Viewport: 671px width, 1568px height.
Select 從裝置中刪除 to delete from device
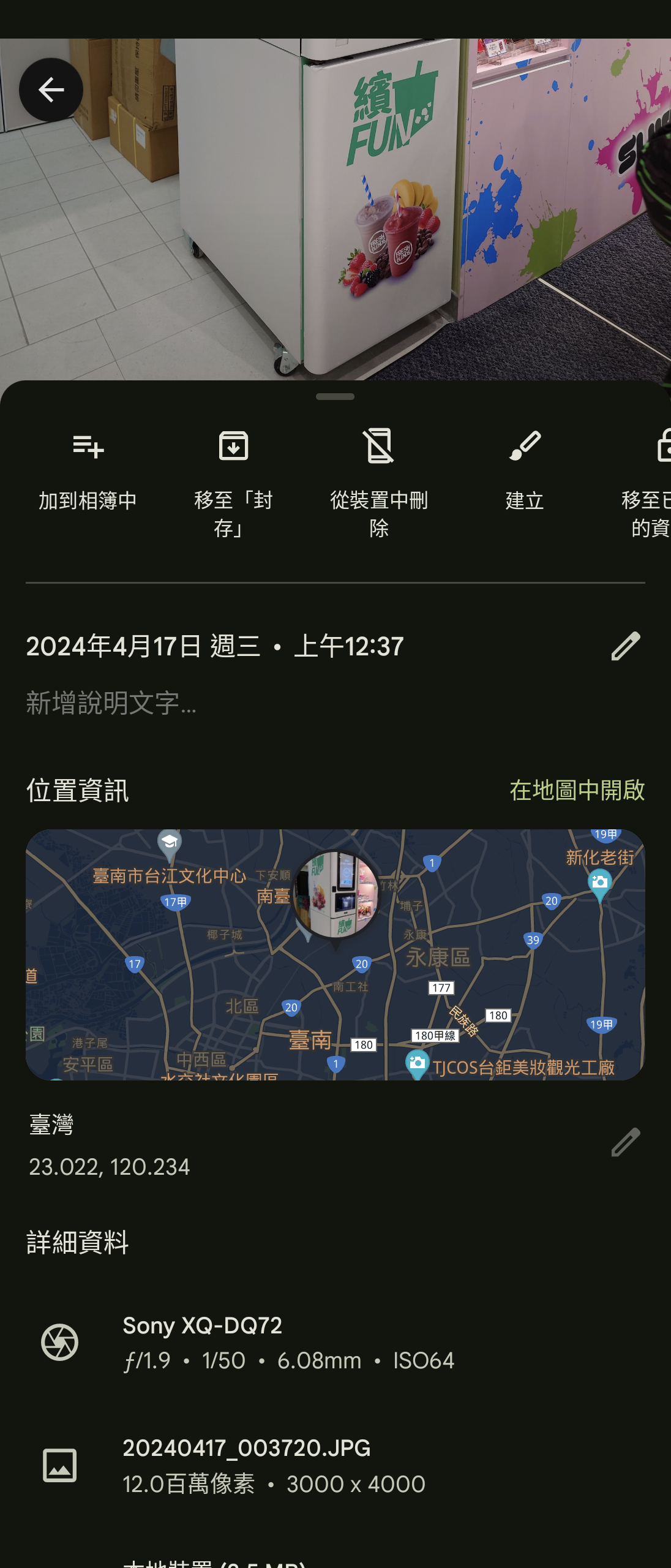(379, 481)
